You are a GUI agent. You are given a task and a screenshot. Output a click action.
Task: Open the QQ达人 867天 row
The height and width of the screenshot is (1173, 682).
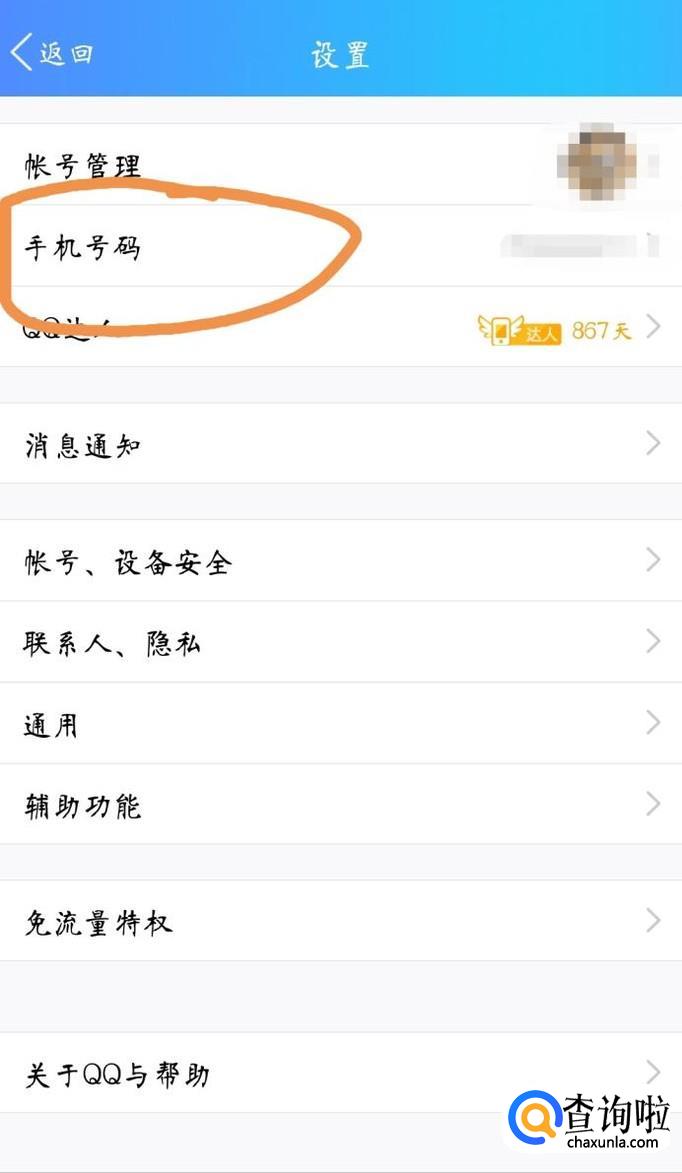coord(340,328)
